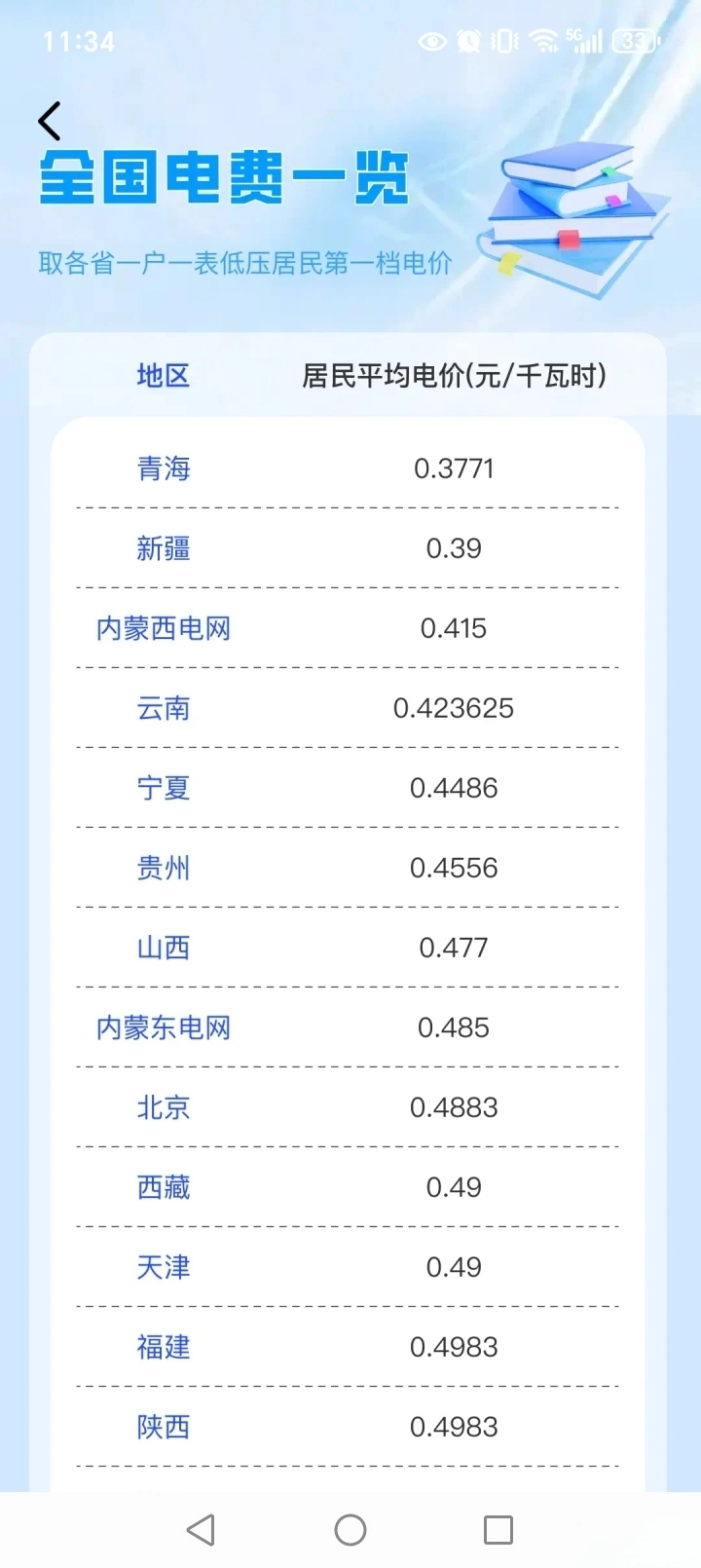Tap the vibrate mode status icon
This screenshot has width=701, height=1568.
point(502,41)
